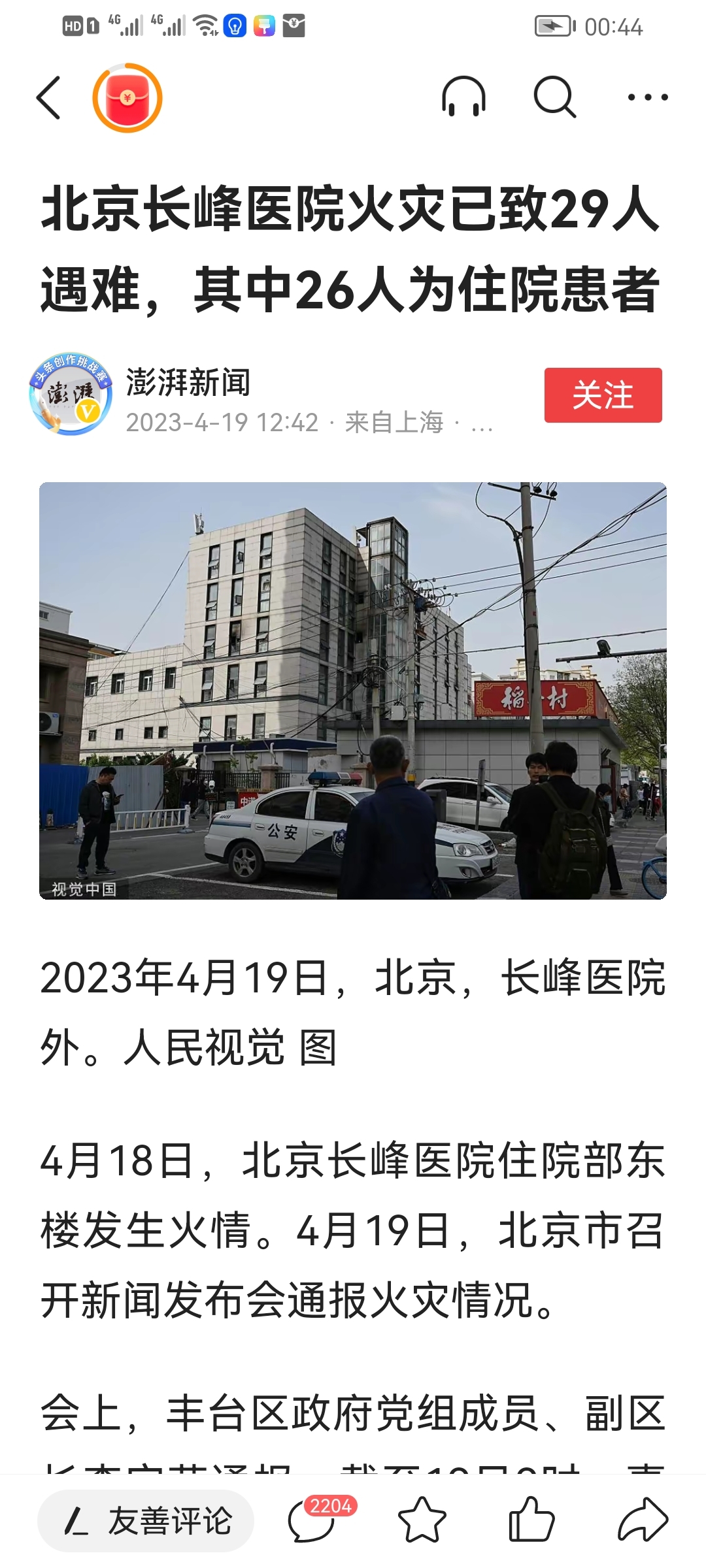Viewport: 706px width, 1568px height.
Task: Open the red envelope reward icon
Action: pos(127,98)
